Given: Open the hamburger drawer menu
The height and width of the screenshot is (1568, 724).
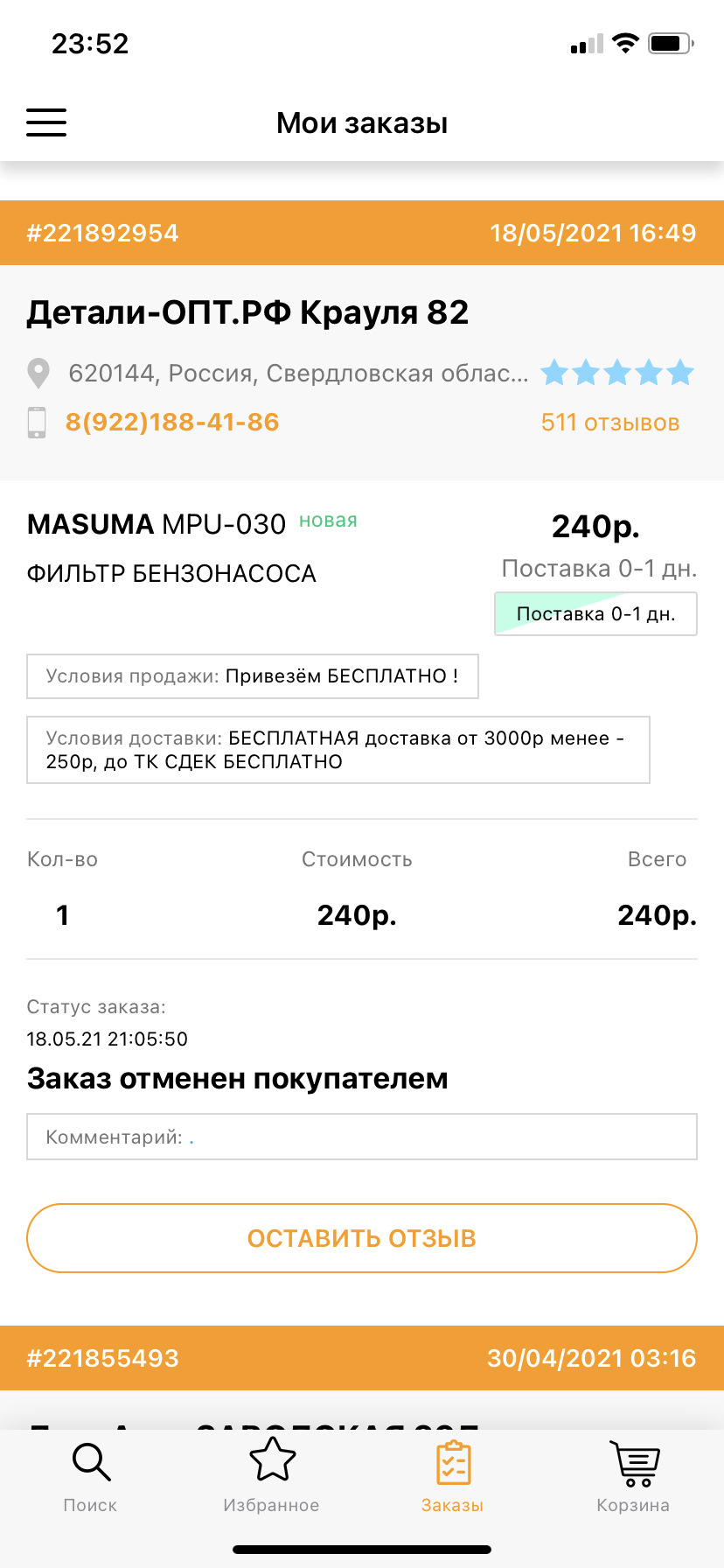Looking at the screenshot, I should [46, 122].
